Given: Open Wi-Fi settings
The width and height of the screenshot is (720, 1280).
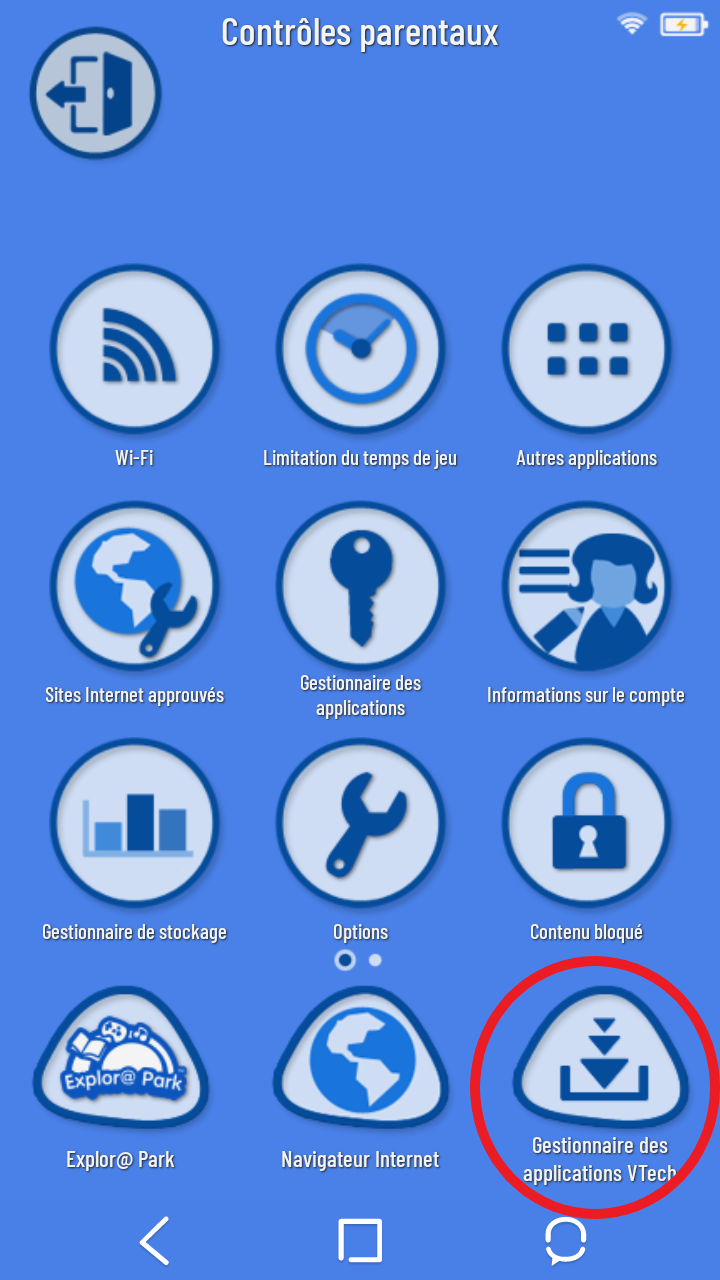Looking at the screenshot, I should pyautogui.click(x=134, y=348).
